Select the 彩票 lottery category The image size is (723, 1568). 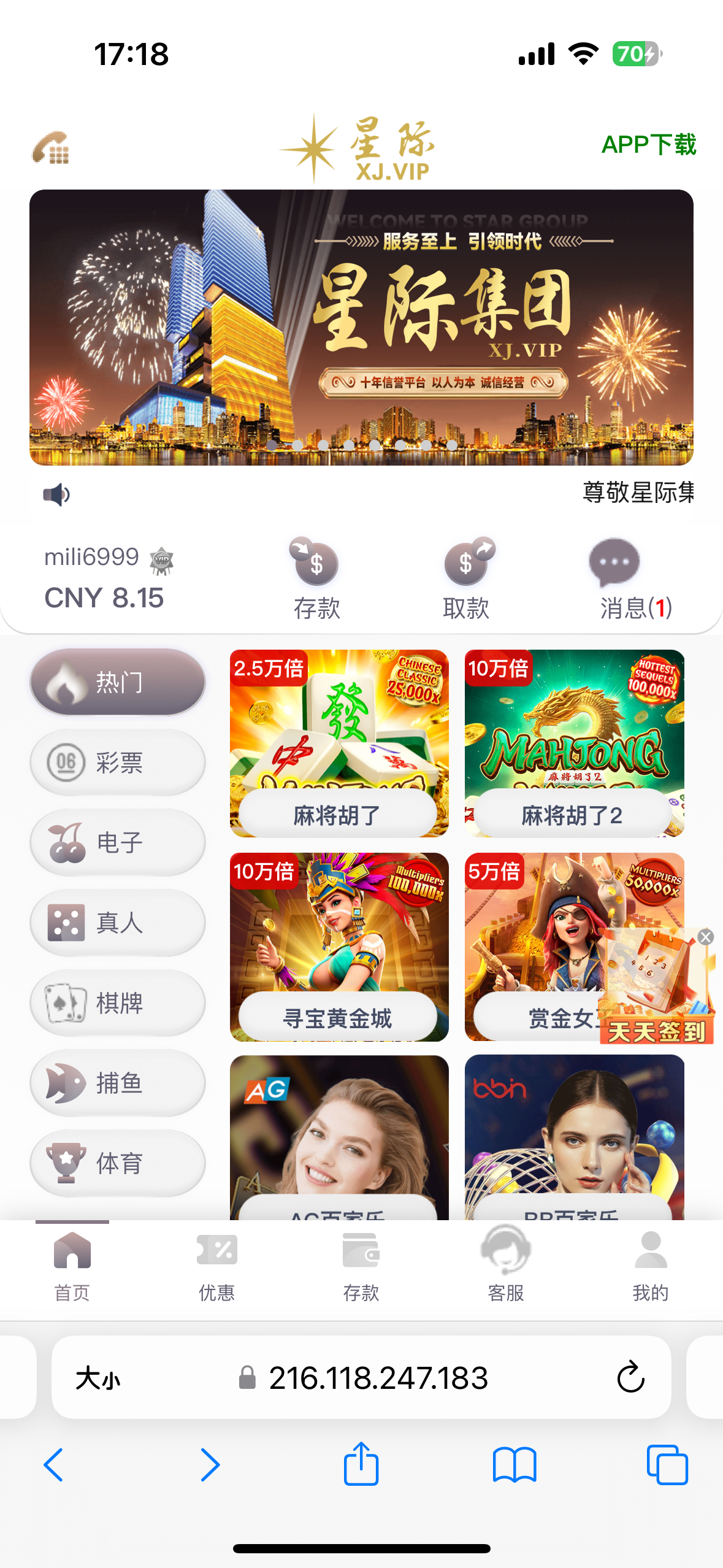(118, 763)
